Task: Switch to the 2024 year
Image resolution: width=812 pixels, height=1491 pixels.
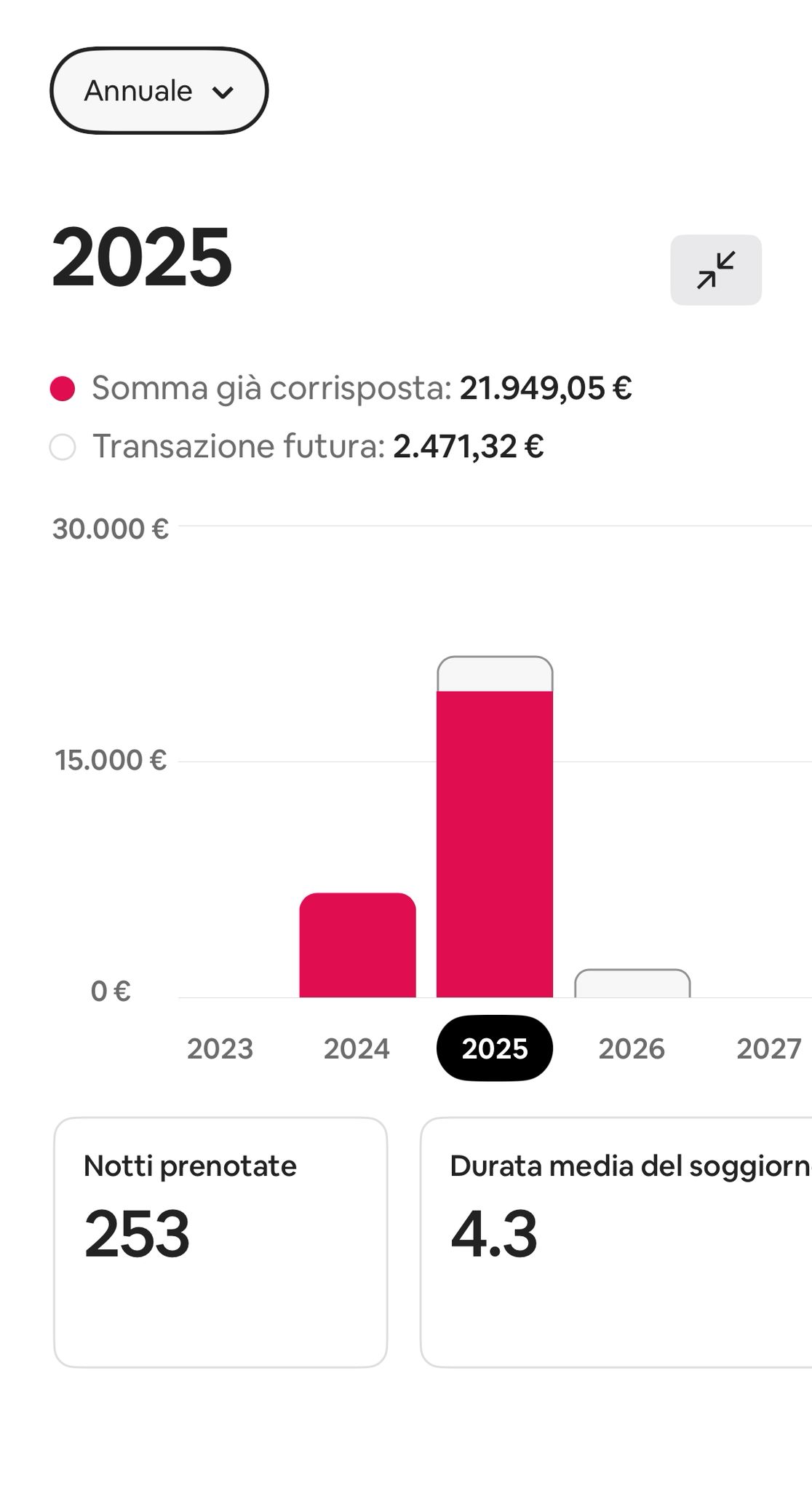Action: pos(357,1048)
